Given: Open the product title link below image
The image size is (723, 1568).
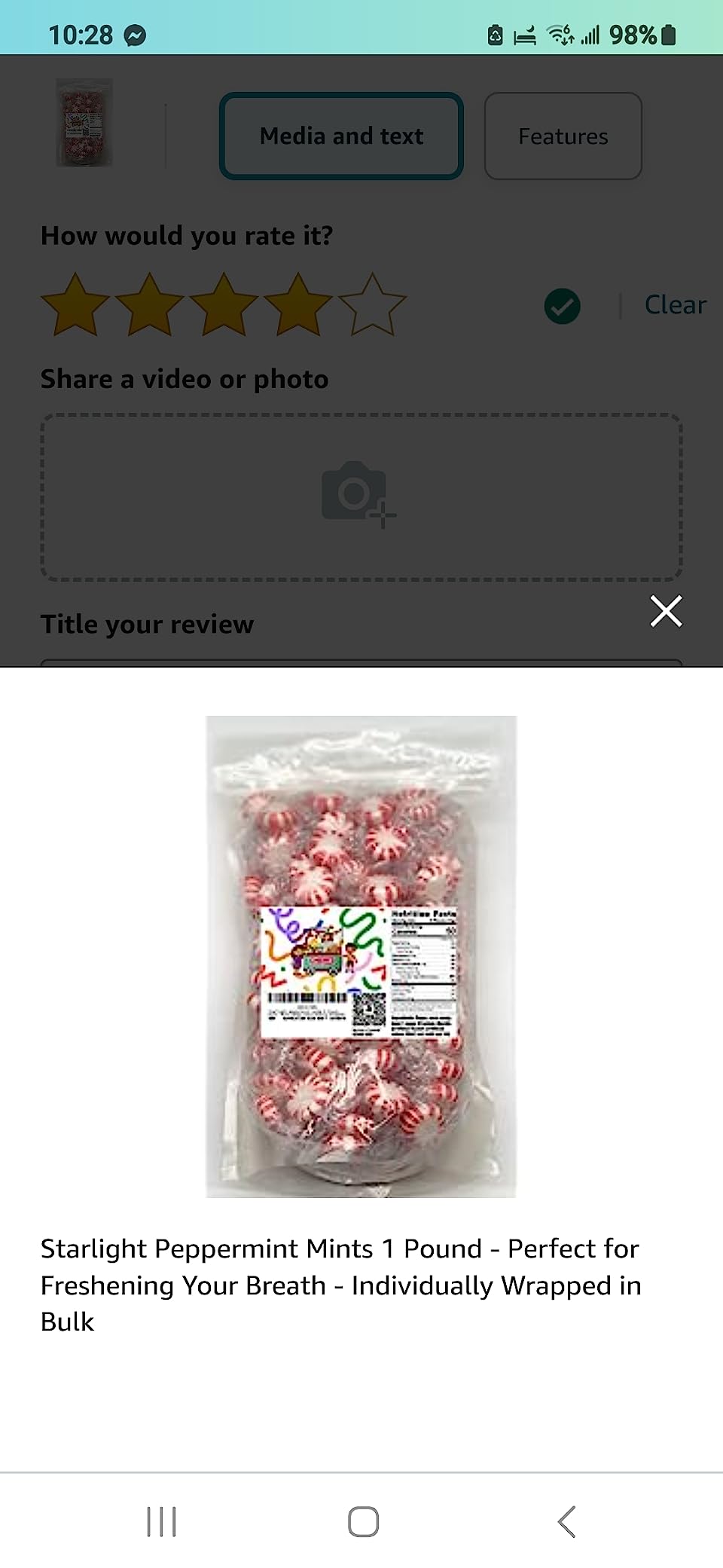Looking at the screenshot, I should (x=340, y=1285).
